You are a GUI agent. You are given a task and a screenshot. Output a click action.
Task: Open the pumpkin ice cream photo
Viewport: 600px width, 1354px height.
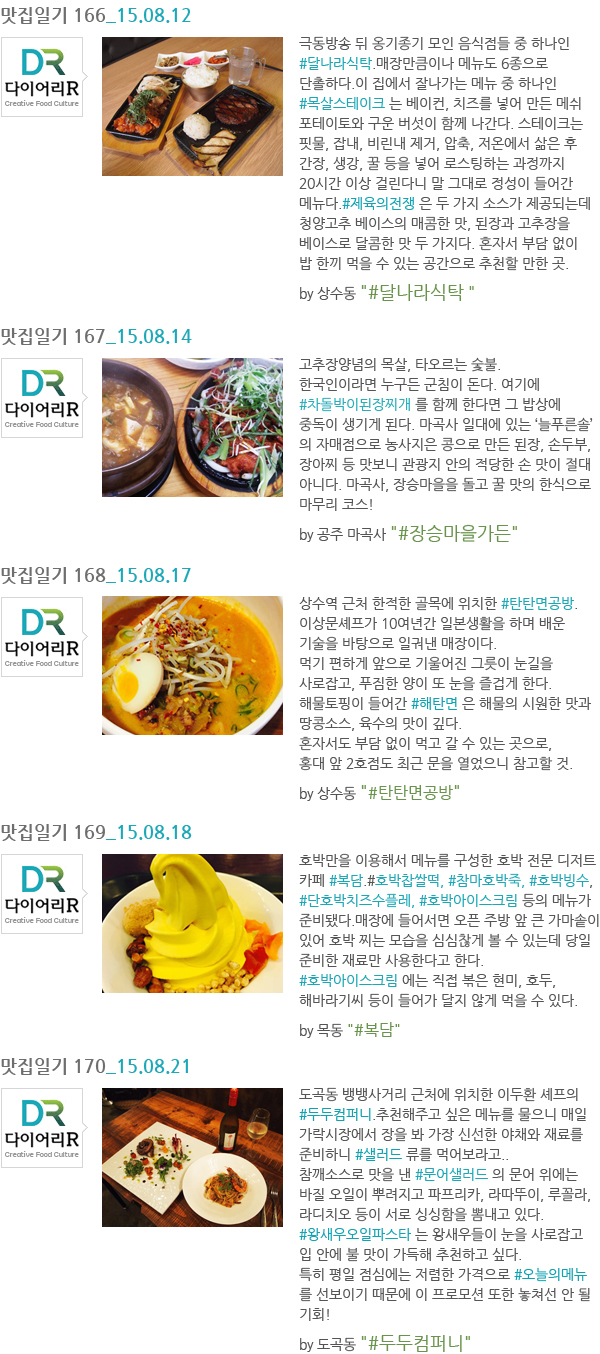(192, 922)
